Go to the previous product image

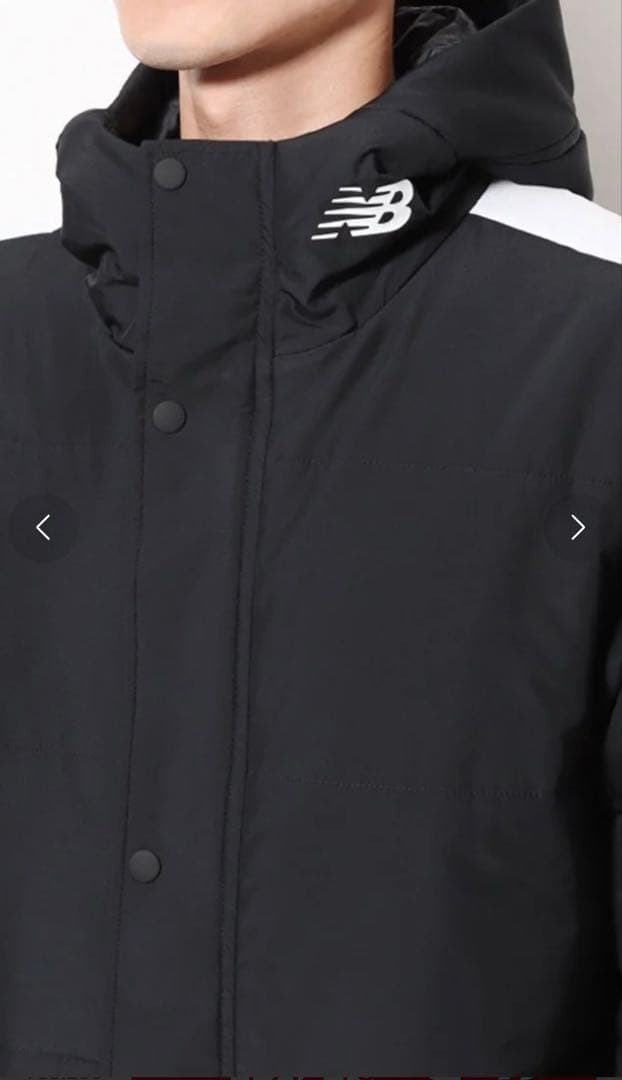tap(43, 528)
